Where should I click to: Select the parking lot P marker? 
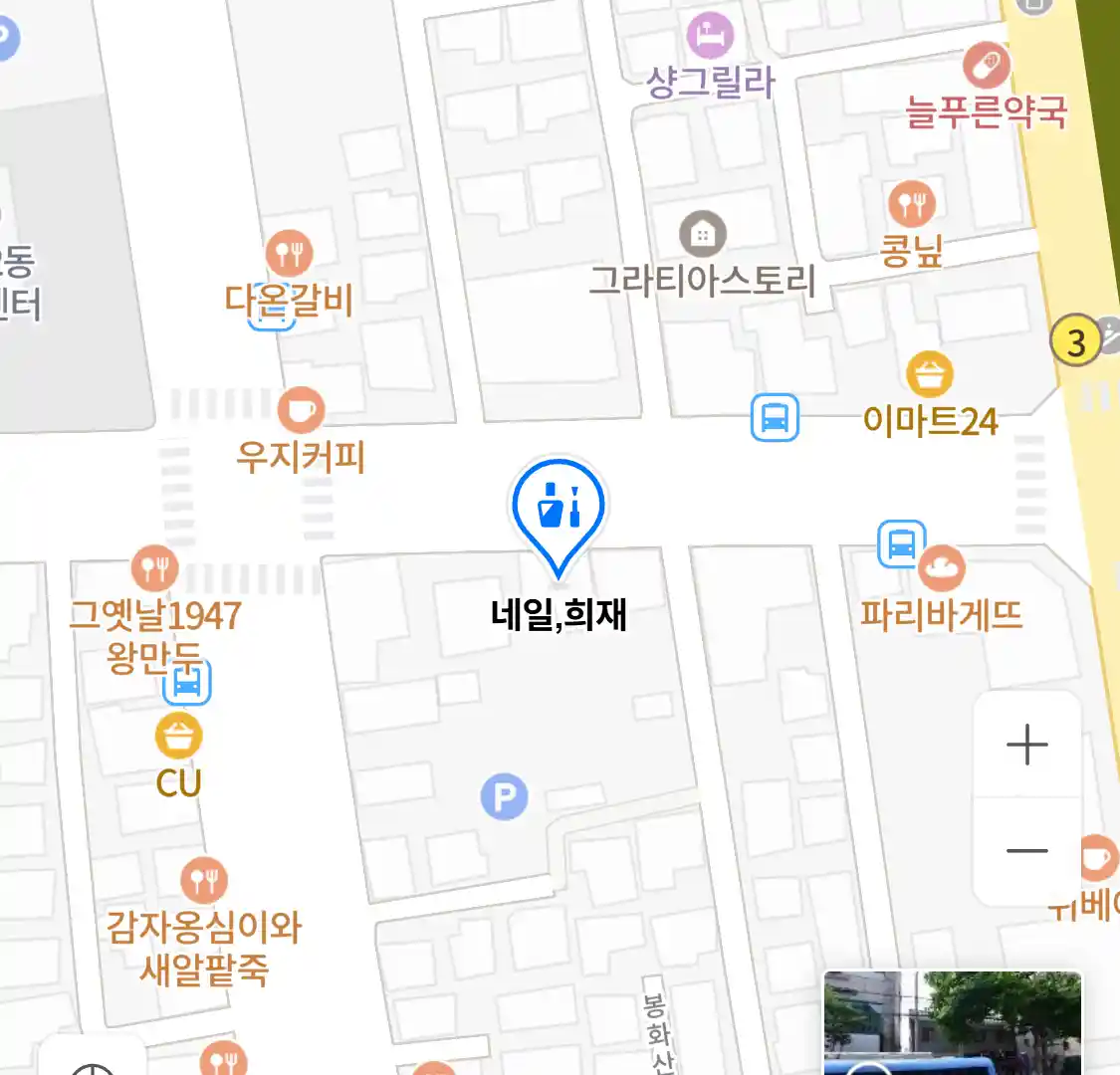pos(504,797)
